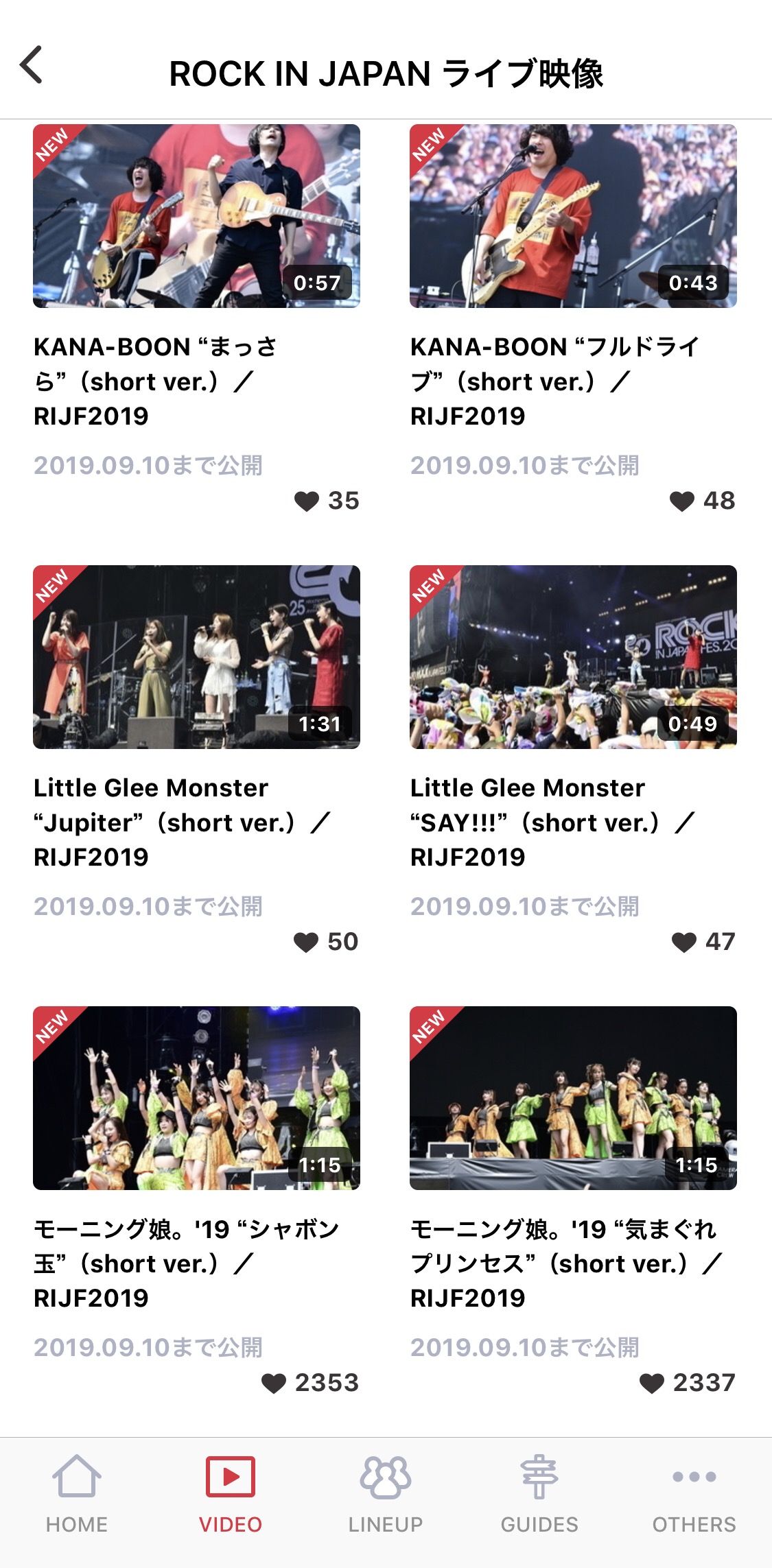Image resolution: width=772 pixels, height=1568 pixels.
Task: Like the KANA-BOON "まっさら" video
Action: 307,501
